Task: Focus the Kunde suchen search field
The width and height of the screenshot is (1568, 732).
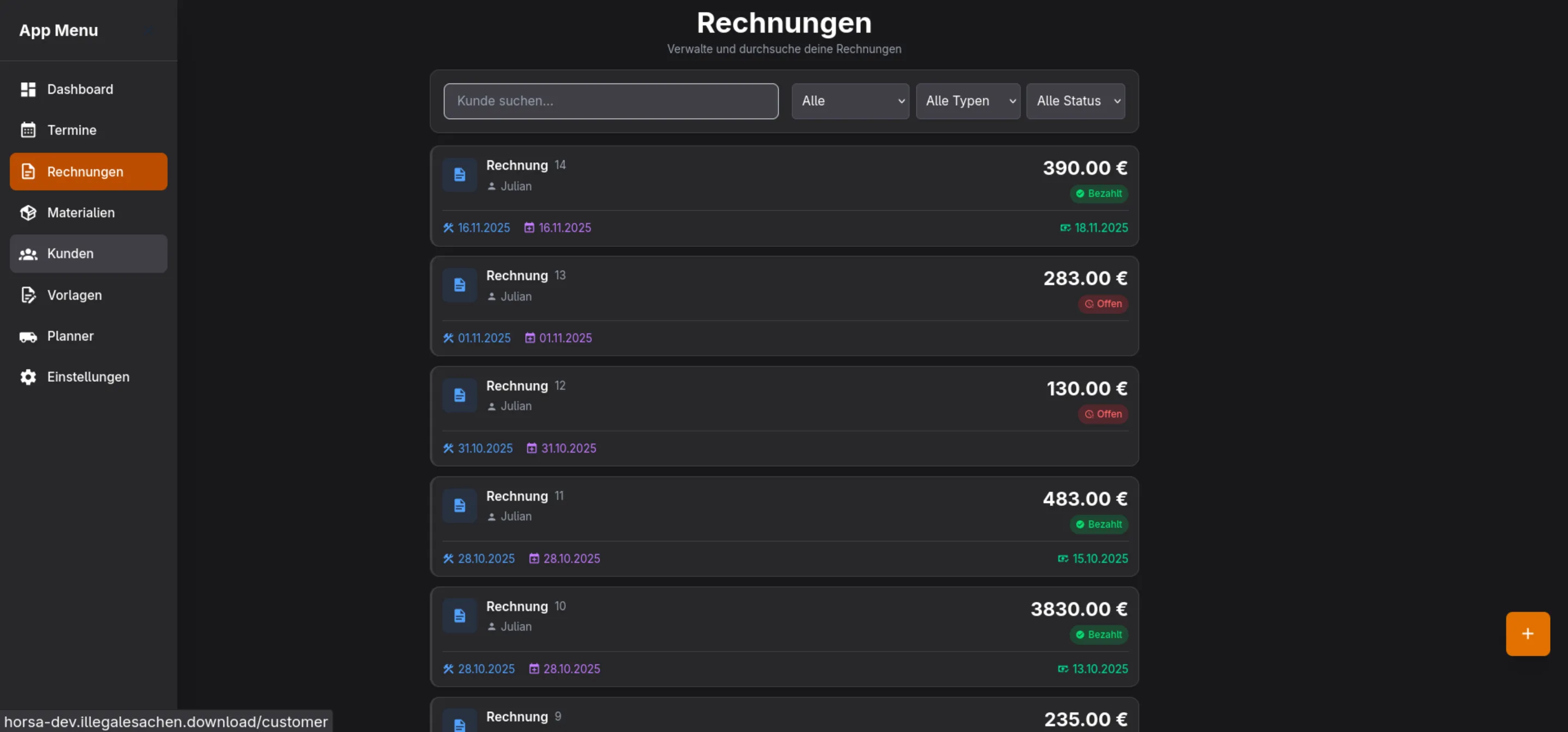Action: click(610, 101)
